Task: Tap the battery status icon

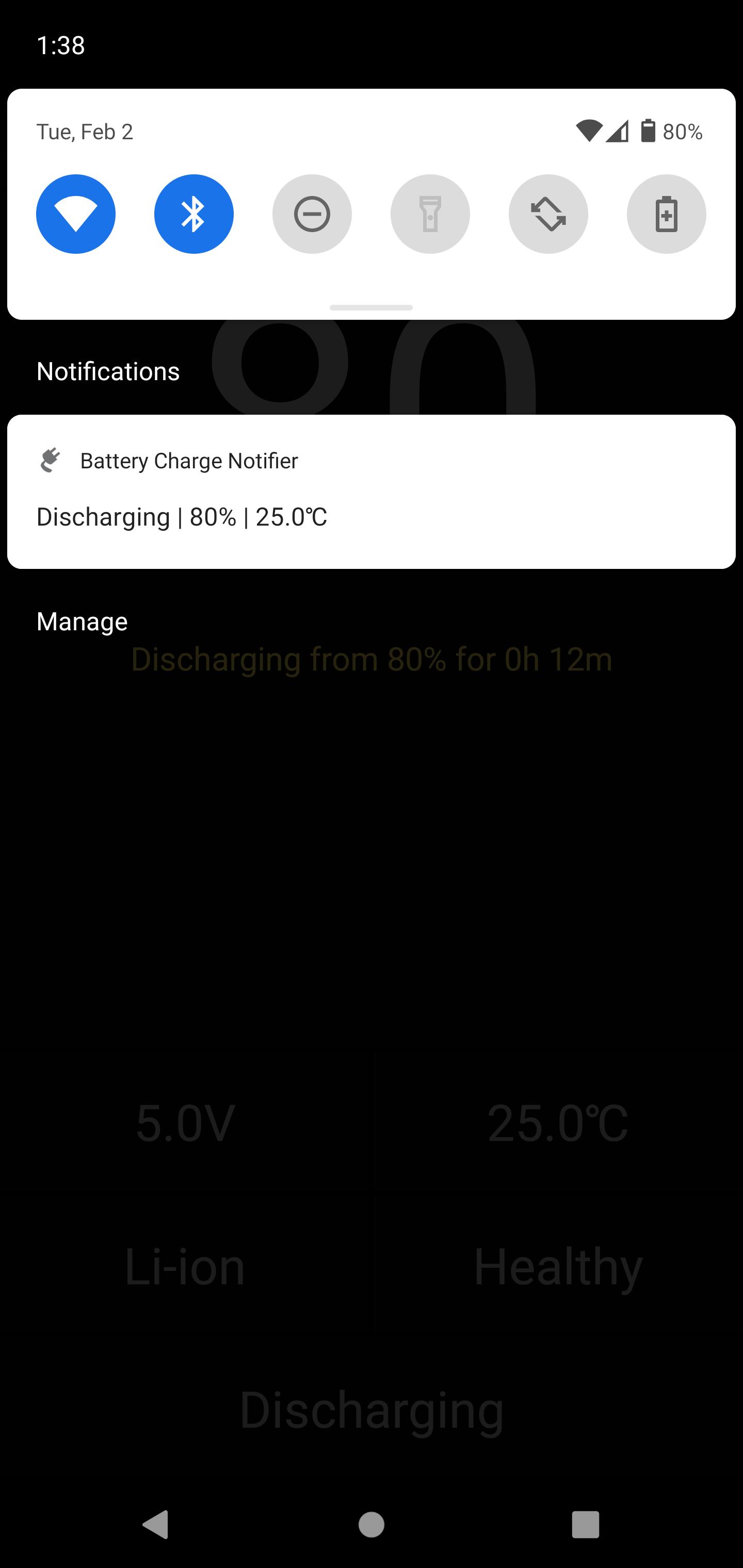Action: pos(648,130)
